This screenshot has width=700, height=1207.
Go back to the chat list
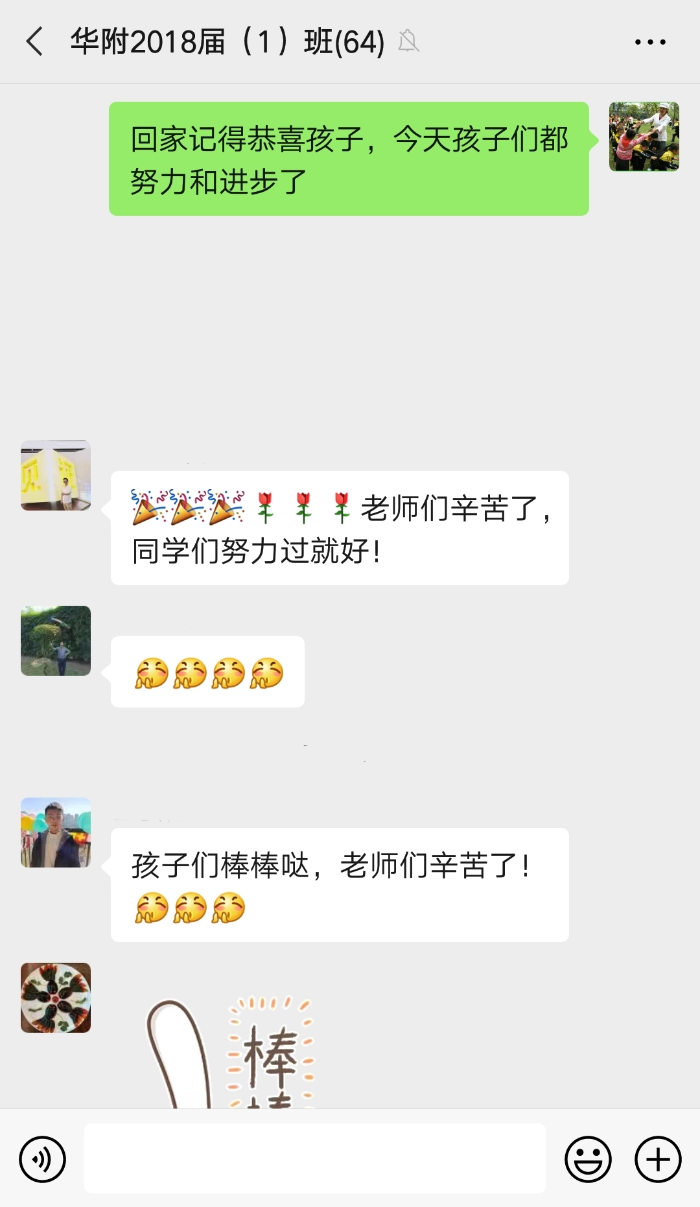click(x=35, y=42)
